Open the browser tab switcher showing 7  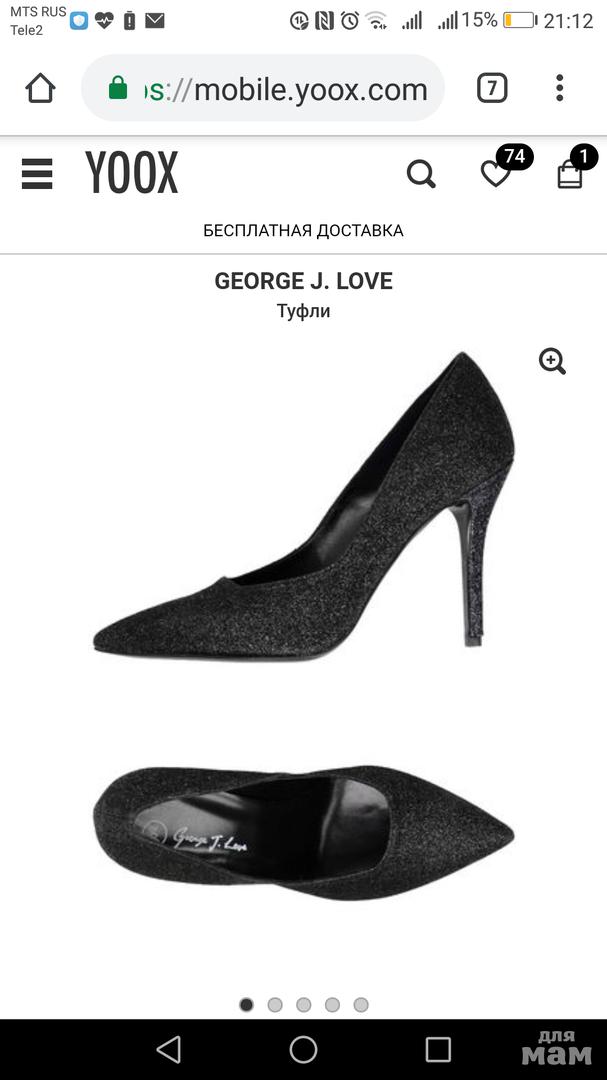[491, 89]
